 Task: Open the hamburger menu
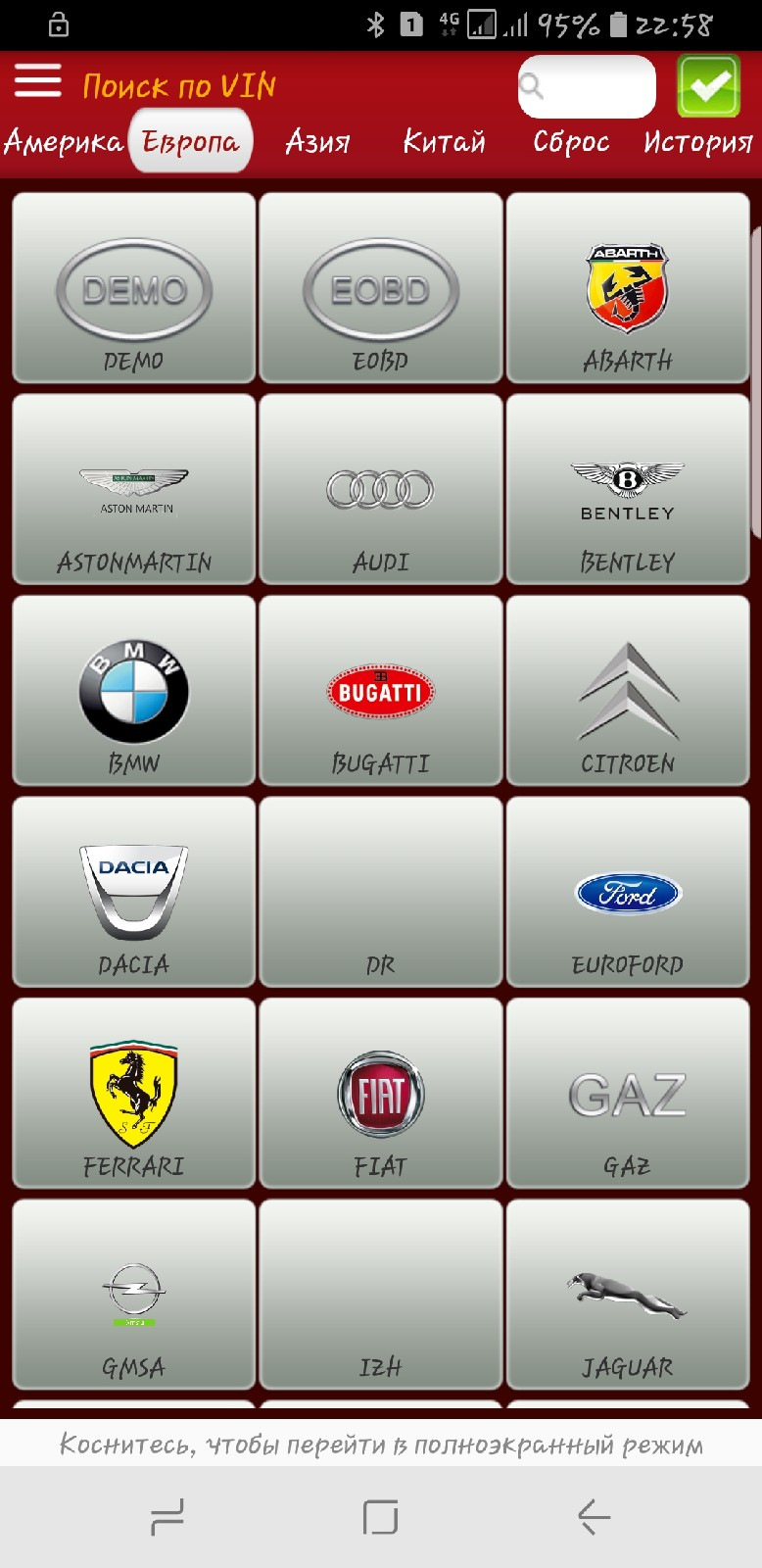click(x=38, y=81)
